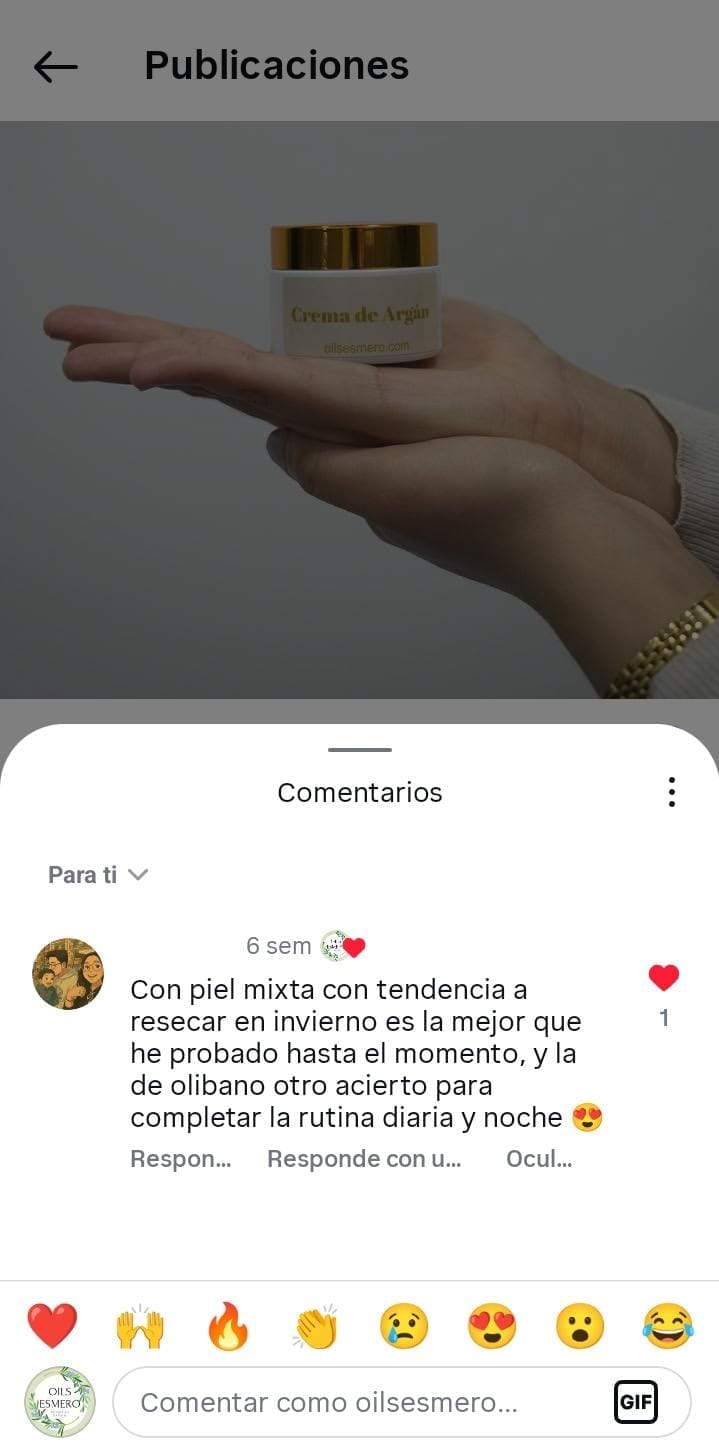Tap the comments sheet drag handle

point(360,749)
